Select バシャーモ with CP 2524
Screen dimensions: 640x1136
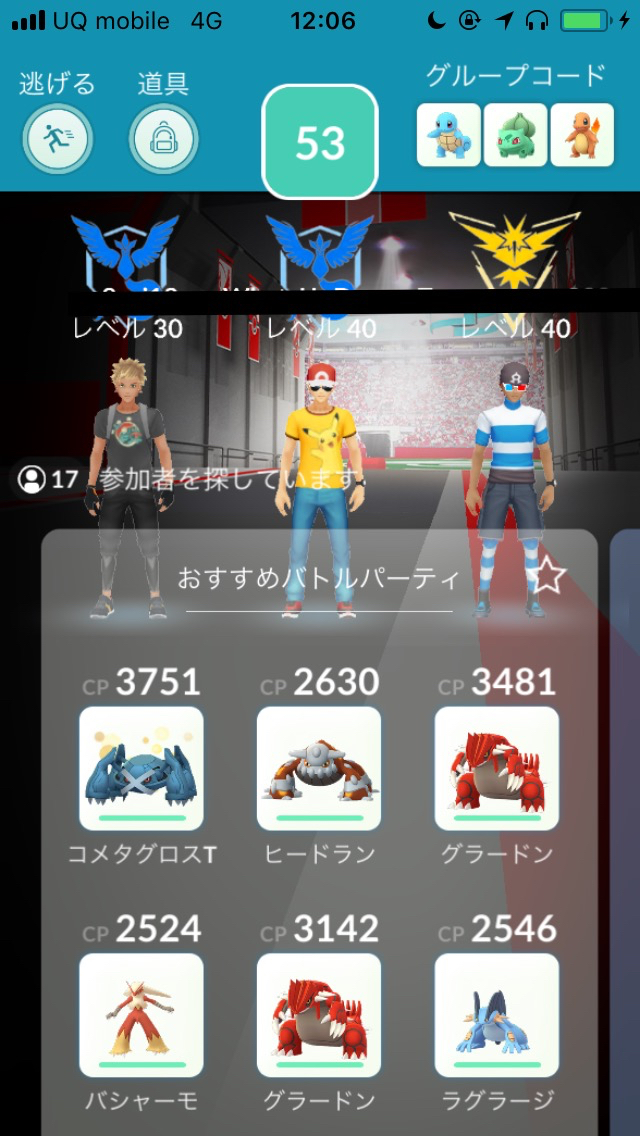coord(141,1015)
